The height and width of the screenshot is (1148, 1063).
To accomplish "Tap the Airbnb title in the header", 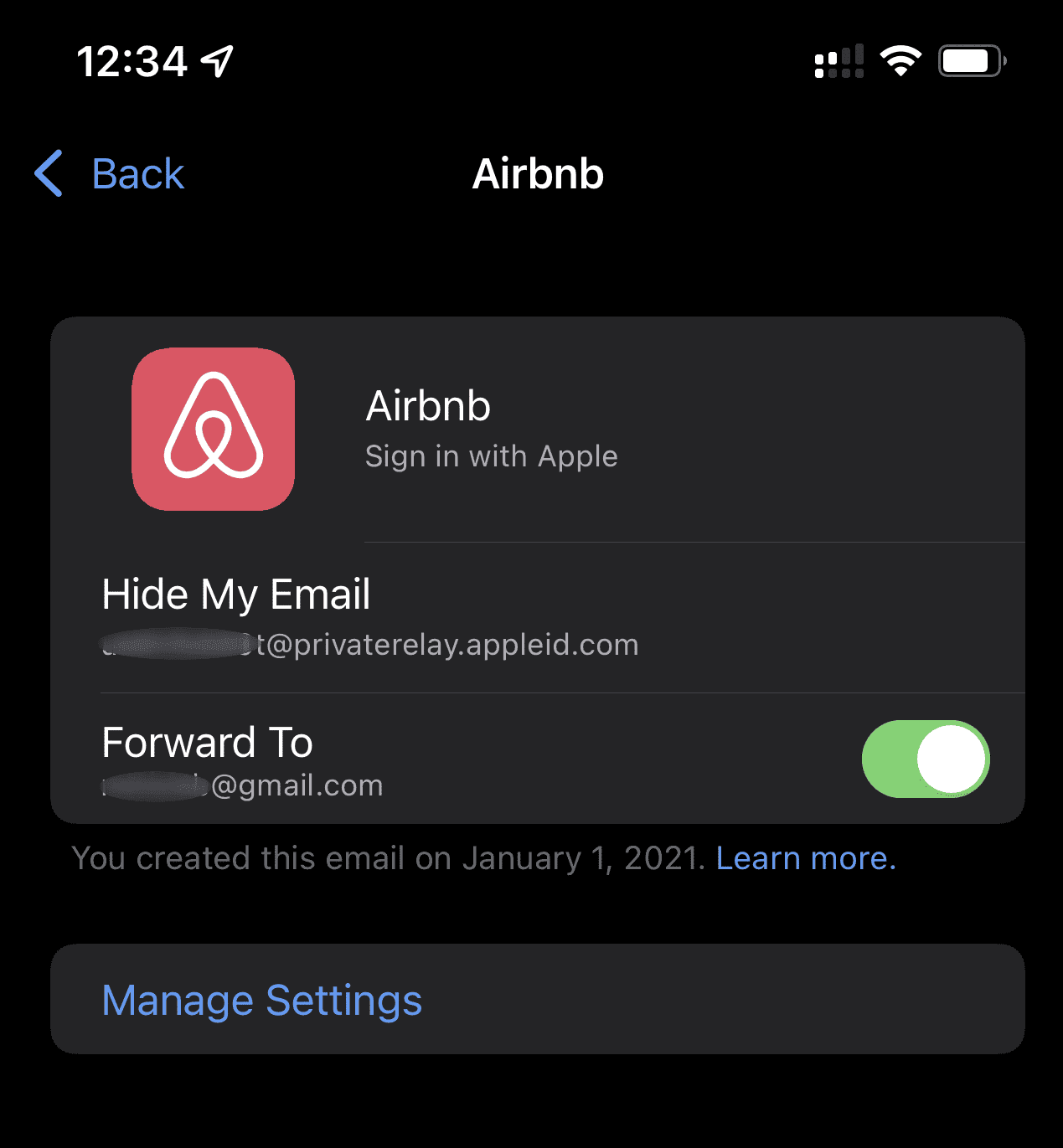I will click(x=538, y=174).
